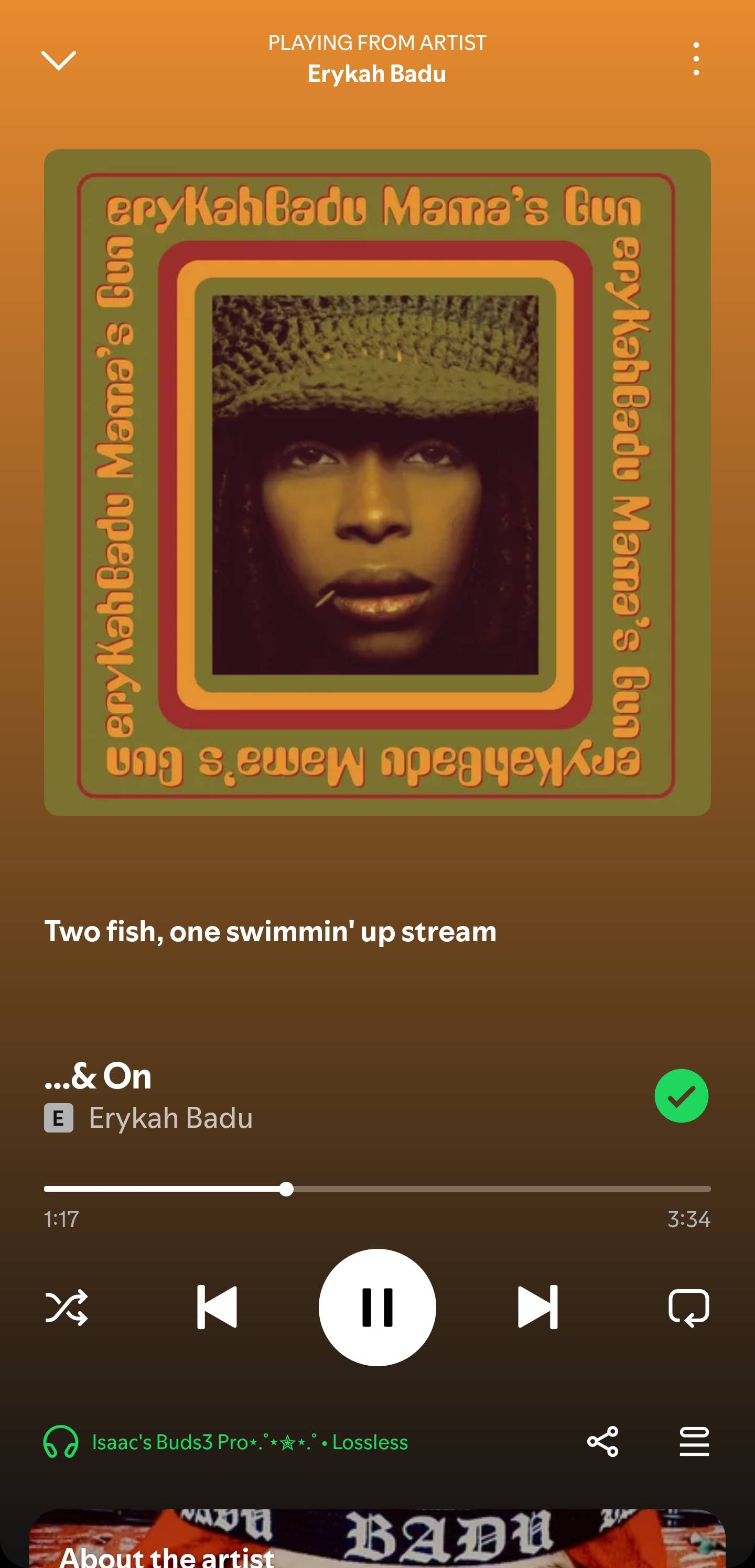Open the lyrics line preview
Screen dimensions: 755x1568
point(271,931)
